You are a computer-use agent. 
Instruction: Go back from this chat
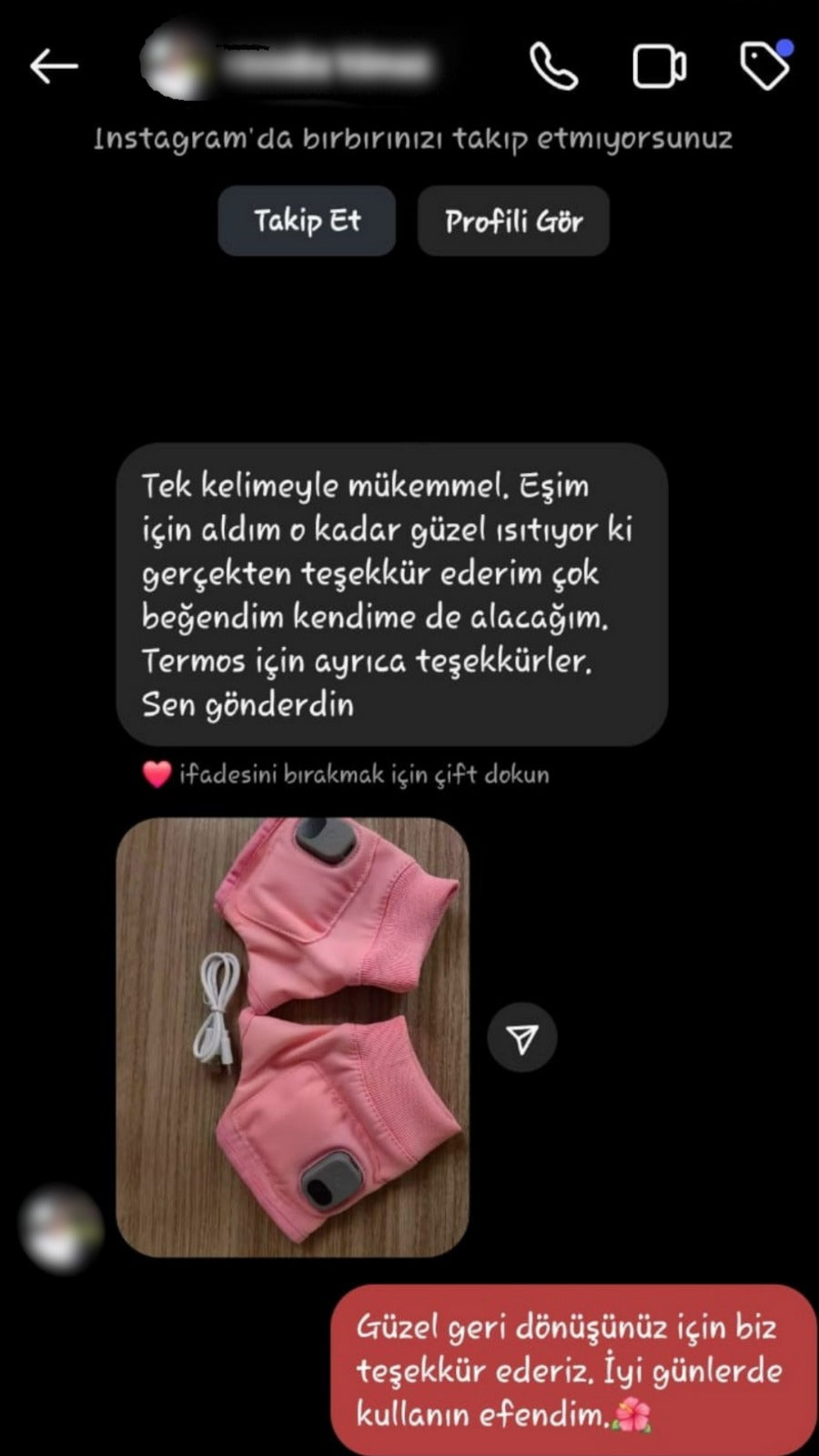pyautogui.click(x=54, y=66)
